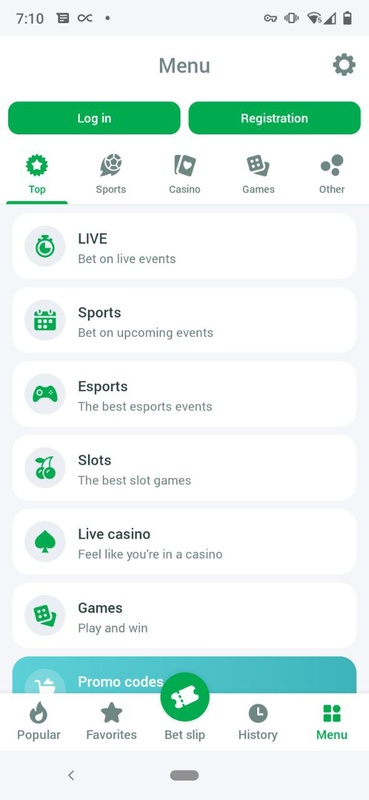Select the Top category tab
369x800 pixels.
click(37, 174)
